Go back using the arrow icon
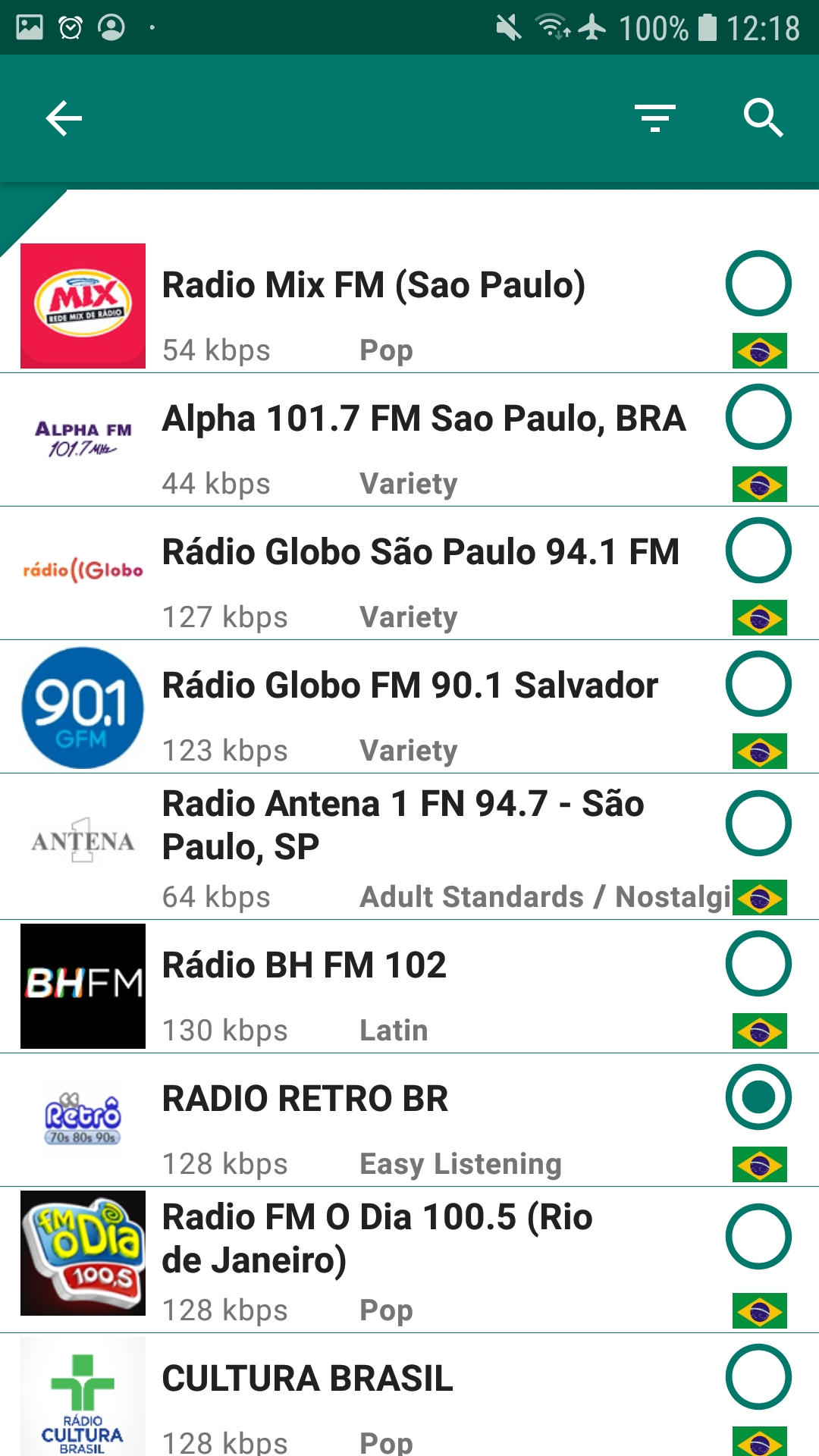Screen dimensions: 819x1456 tap(64, 118)
